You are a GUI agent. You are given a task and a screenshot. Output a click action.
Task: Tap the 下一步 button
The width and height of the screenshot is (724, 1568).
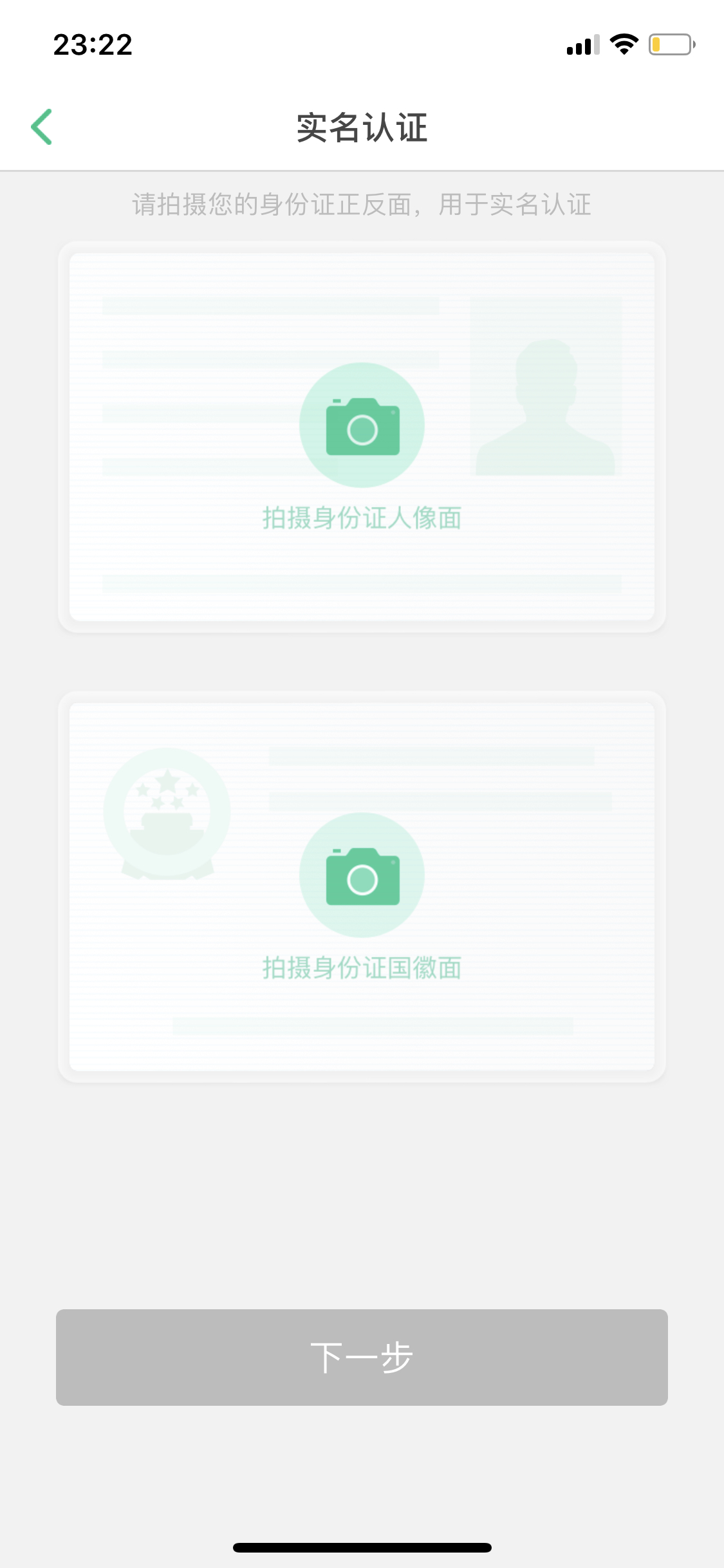[362, 1358]
